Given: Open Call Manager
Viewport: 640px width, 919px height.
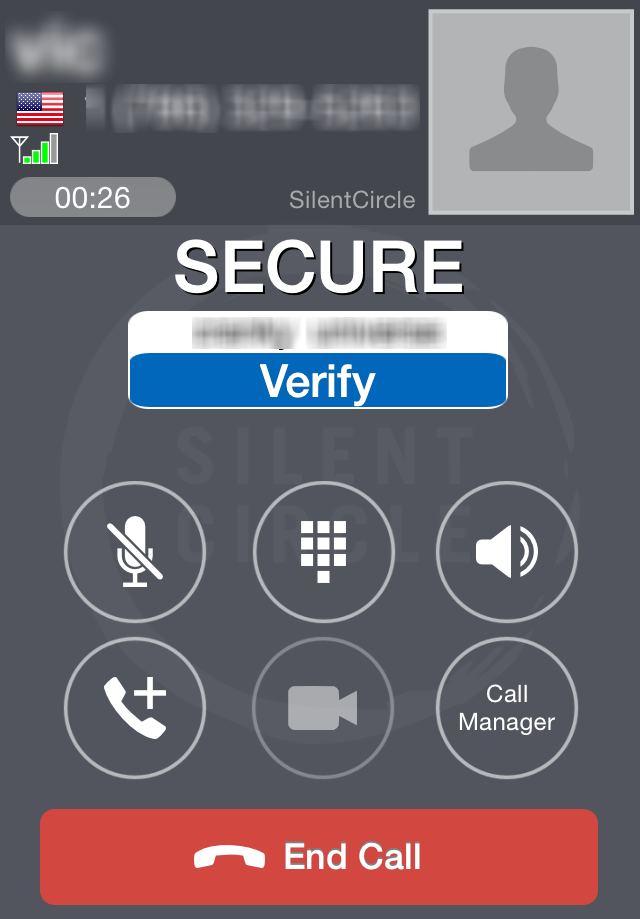Looking at the screenshot, I should [x=507, y=707].
